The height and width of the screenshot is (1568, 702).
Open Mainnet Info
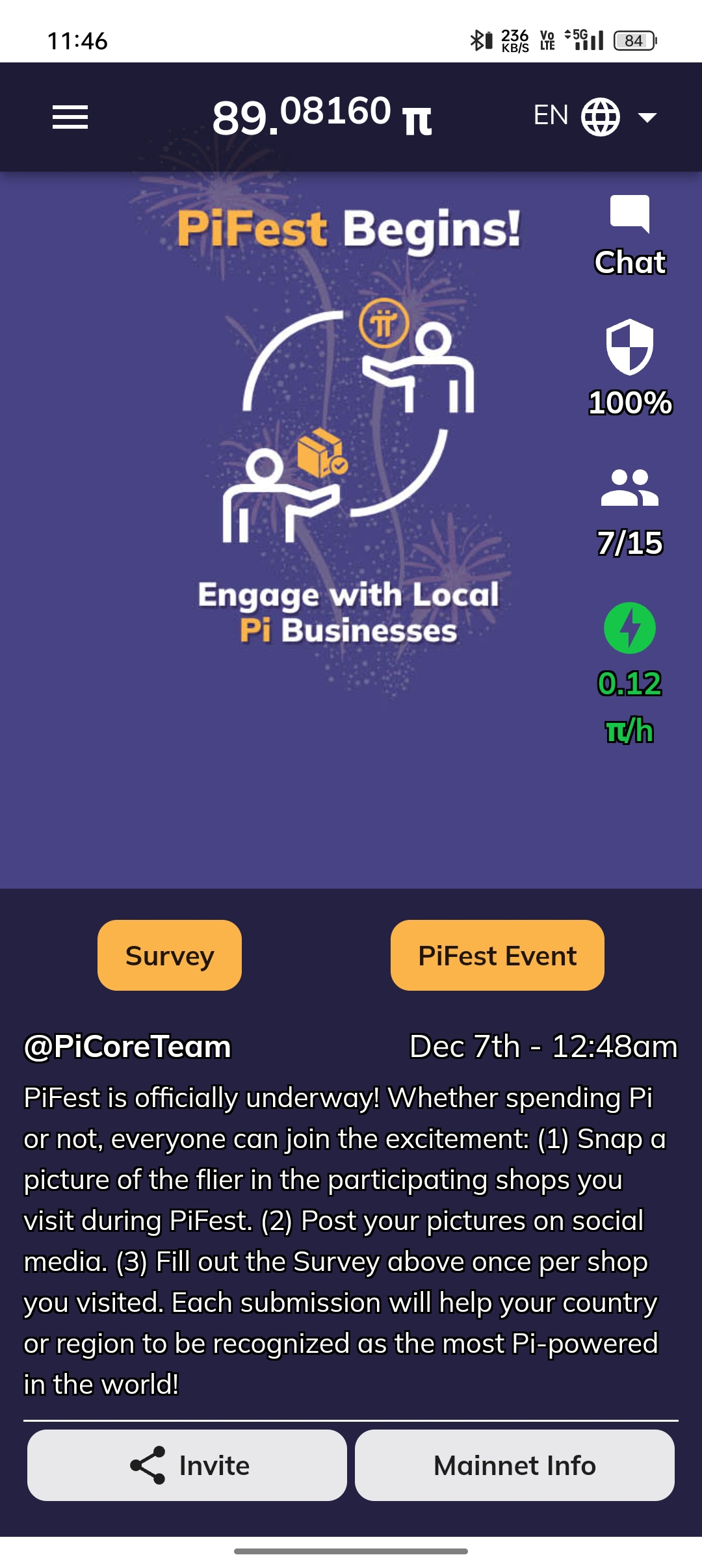(x=514, y=1465)
